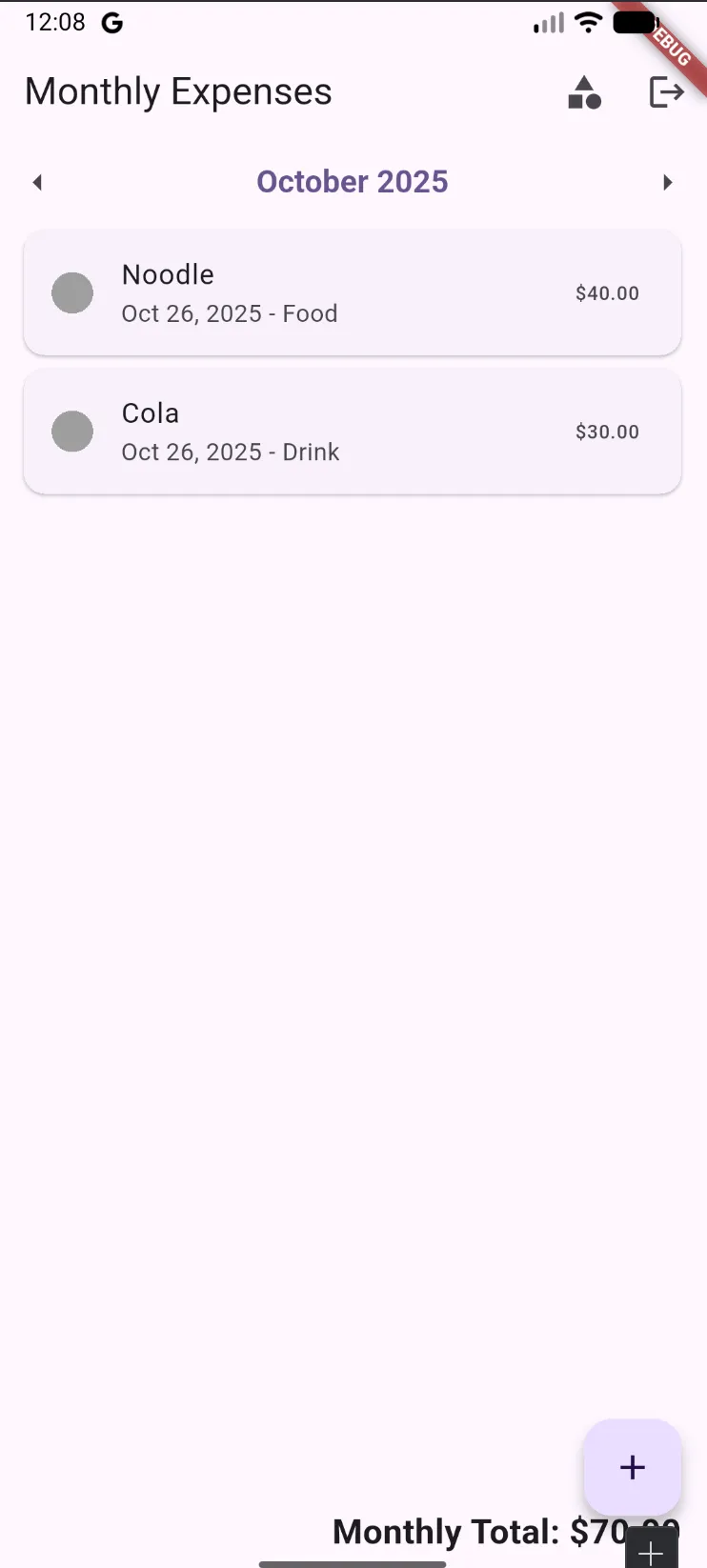Go to the previous month

pyautogui.click(x=38, y=182)
